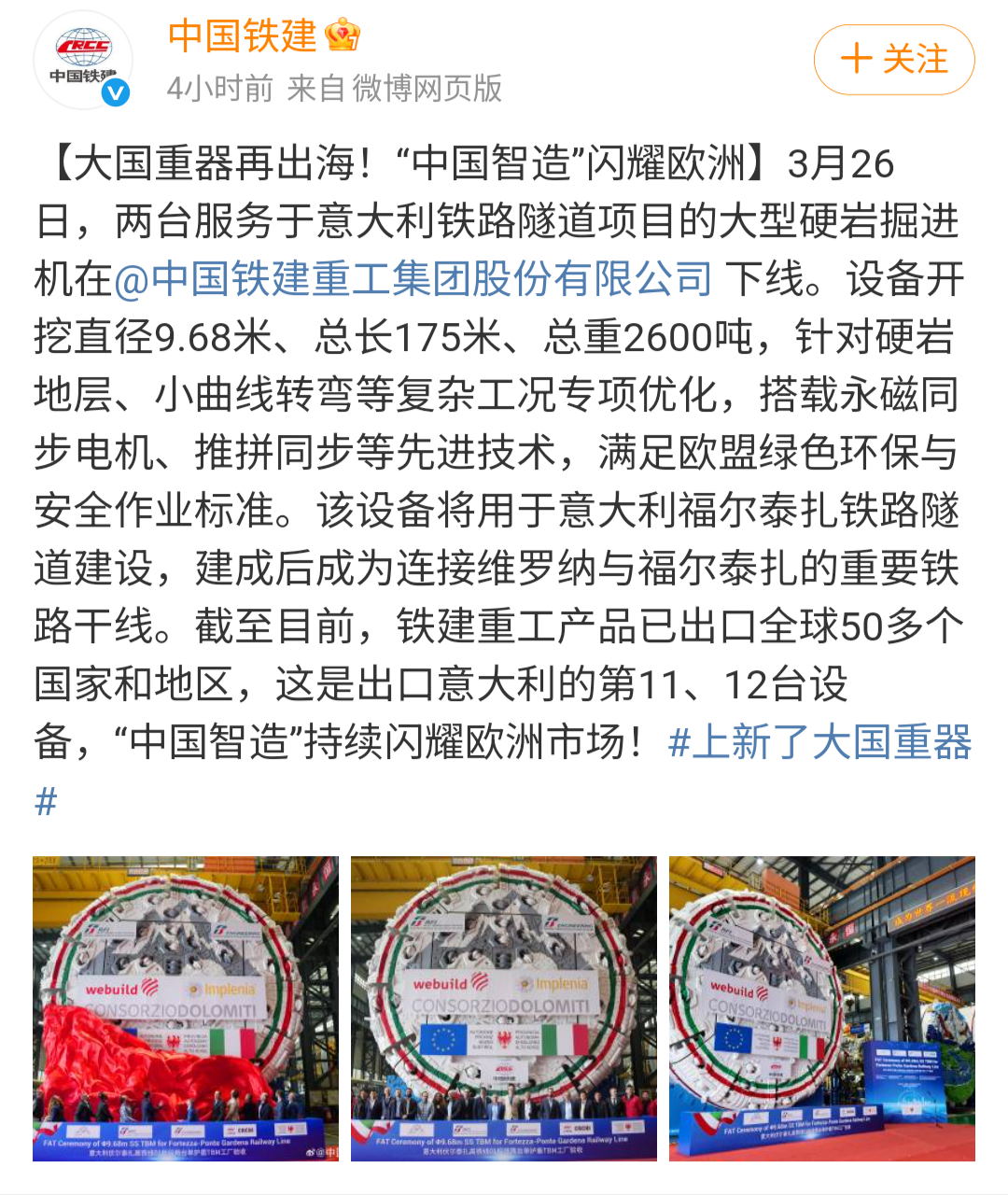
Task: View the photo with red cloth unveiling
Action: coord(186,1008)
